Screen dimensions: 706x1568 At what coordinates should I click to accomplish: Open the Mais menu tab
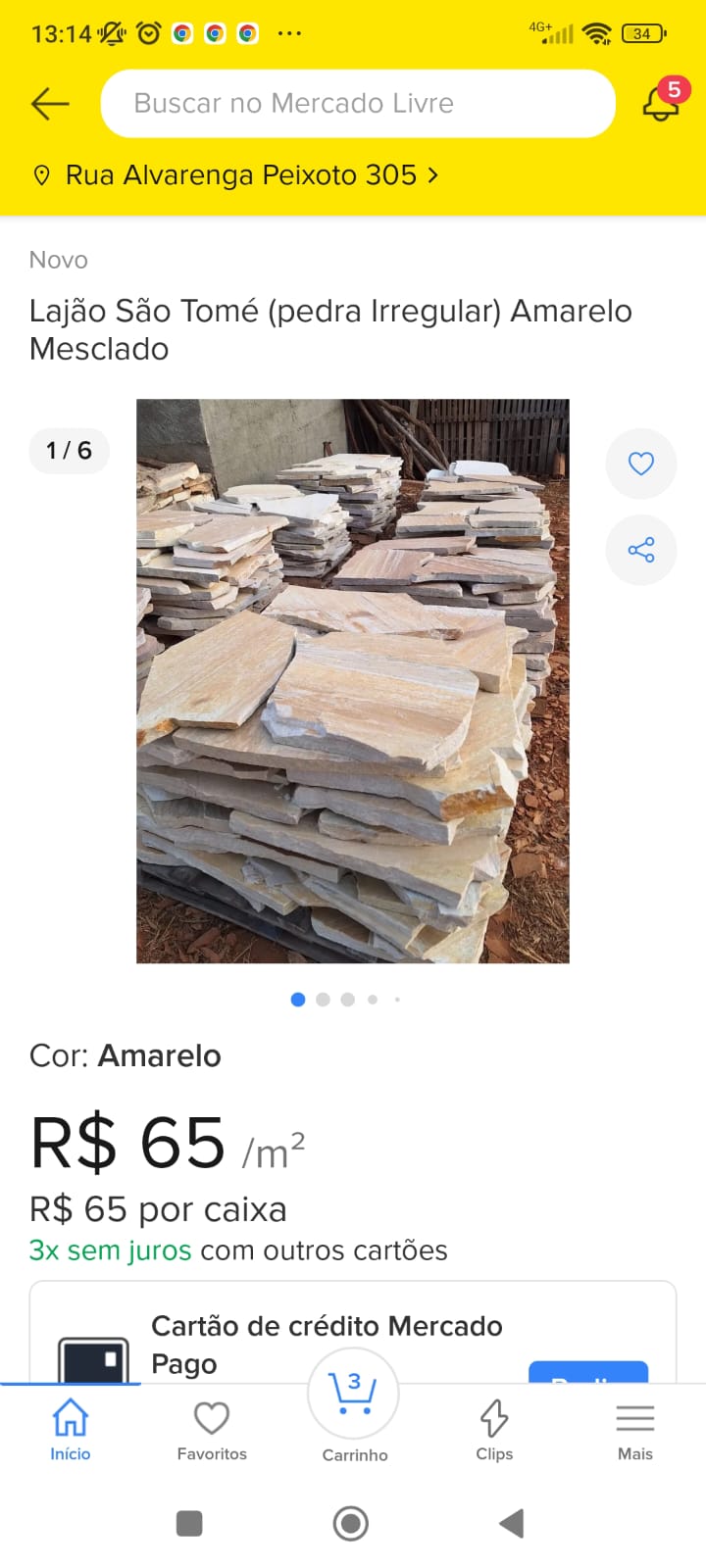pyautogui.click(x=635, y=1430)
